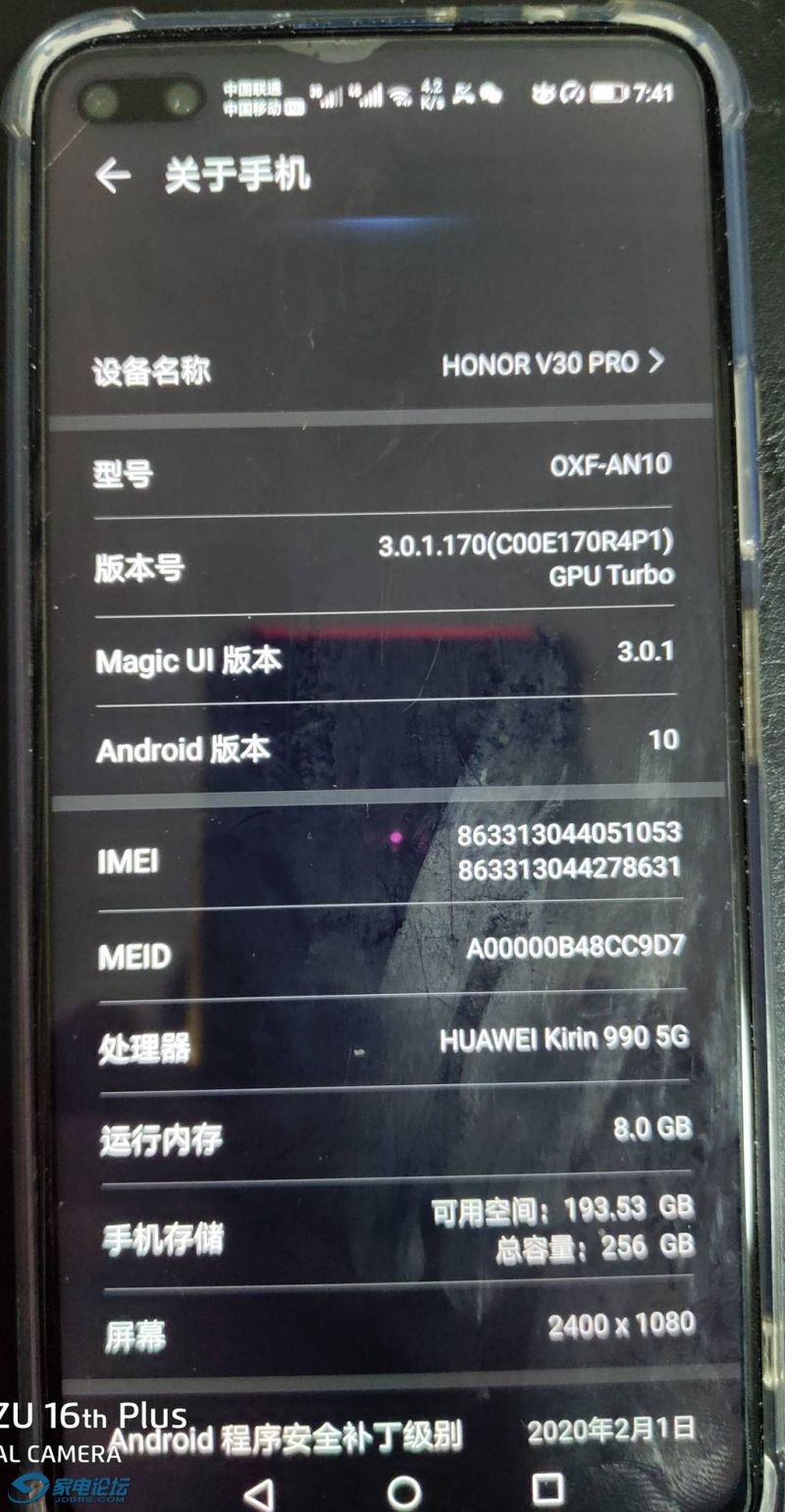Screen dimensions: 785x1512
Task: Tap the system back triangle button
Action: pos(259,1493)
